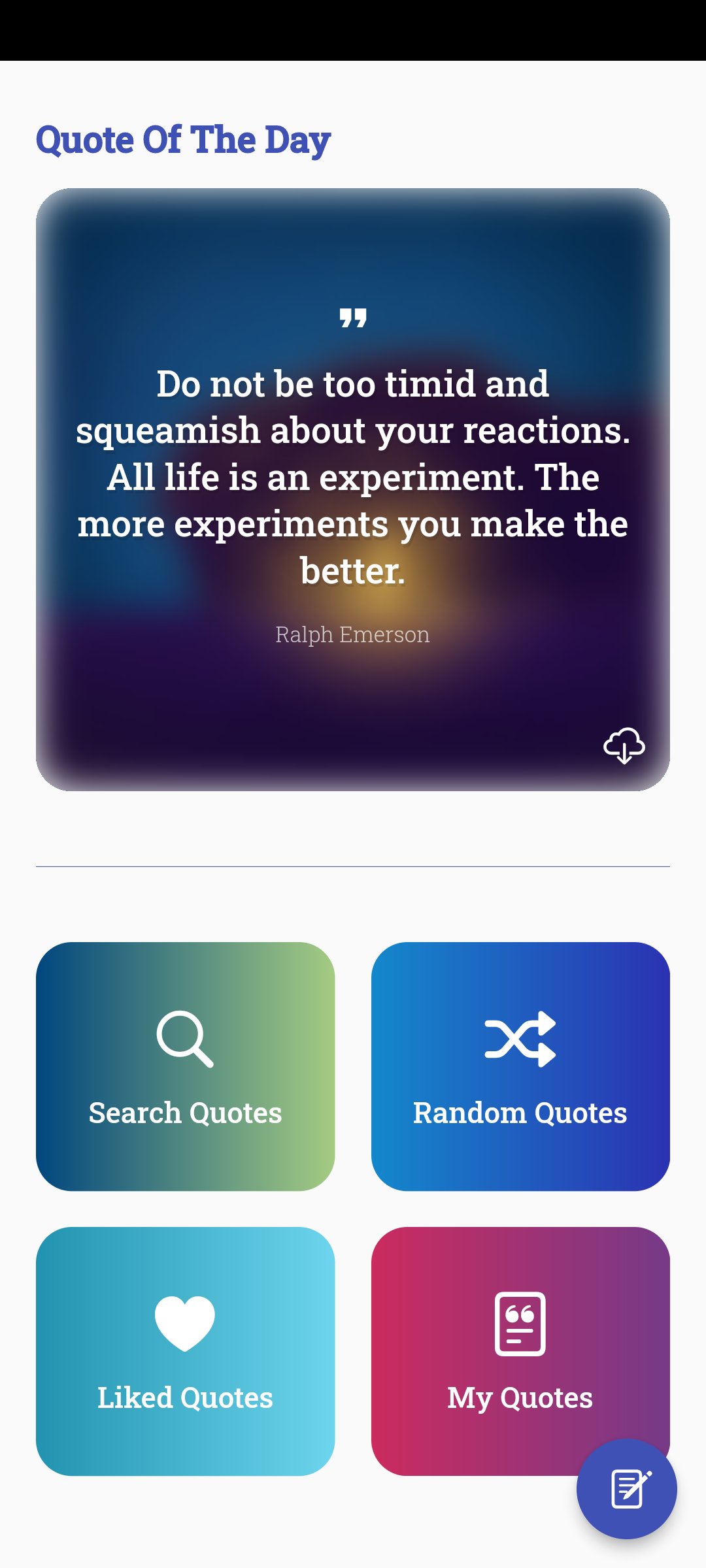Viewport: 706px width, 1568px height.
Task: Tap the Random Quotes card label
Action: tap(520, 1114)
